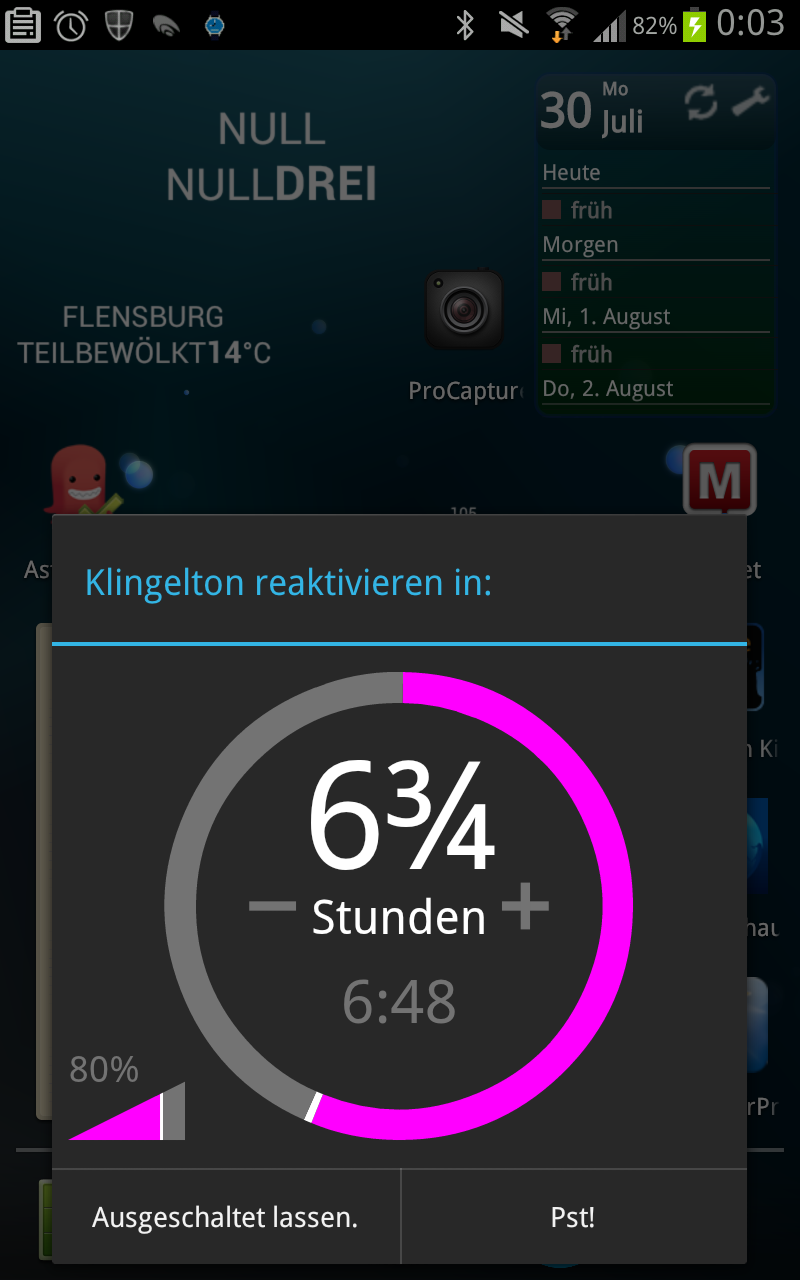Viewport: 800px width, 1280px height.
Task: Confirm with the "Pst!" button
Action: (x=574, y=1217)
